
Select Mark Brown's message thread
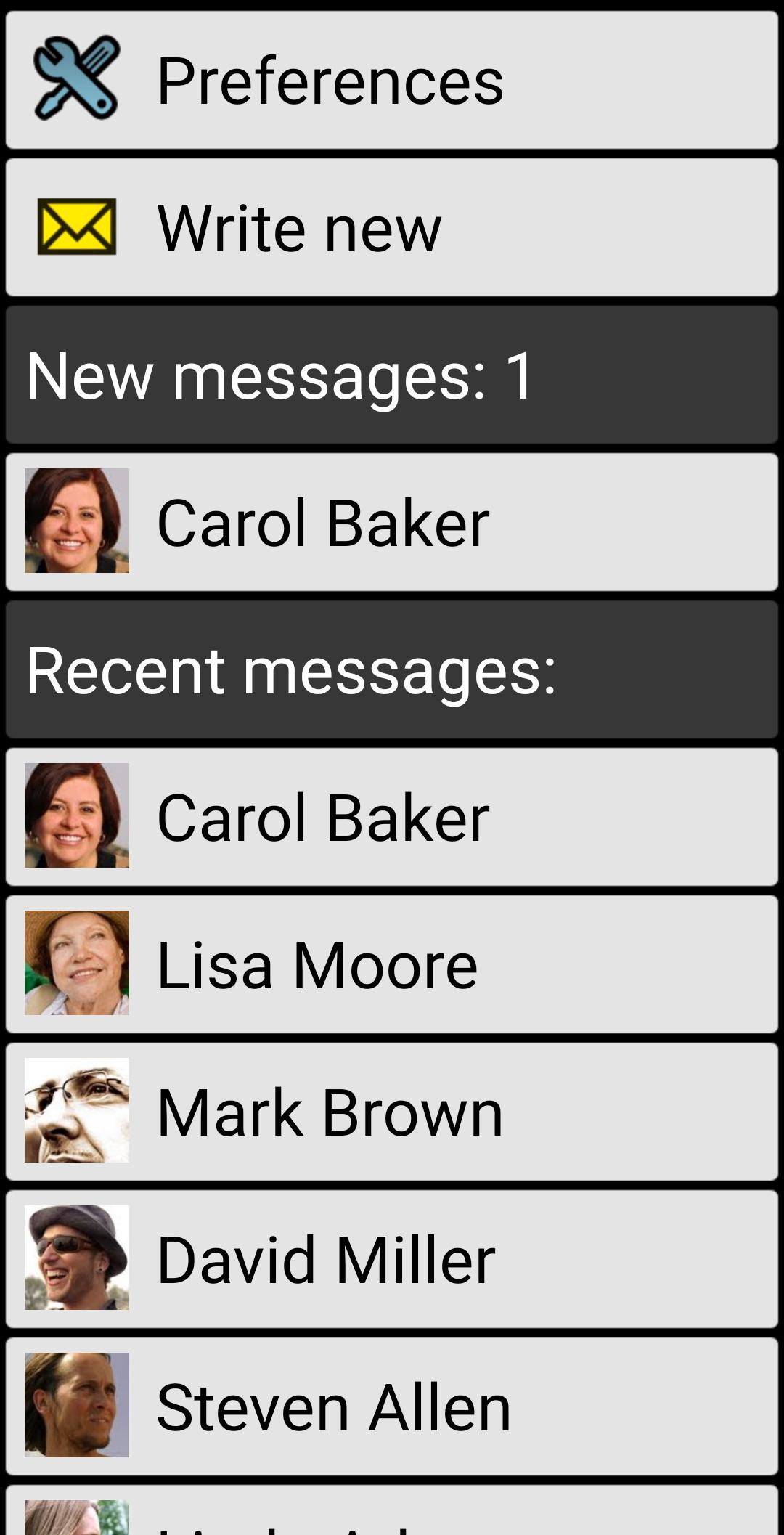click(x=392, y=1112)
